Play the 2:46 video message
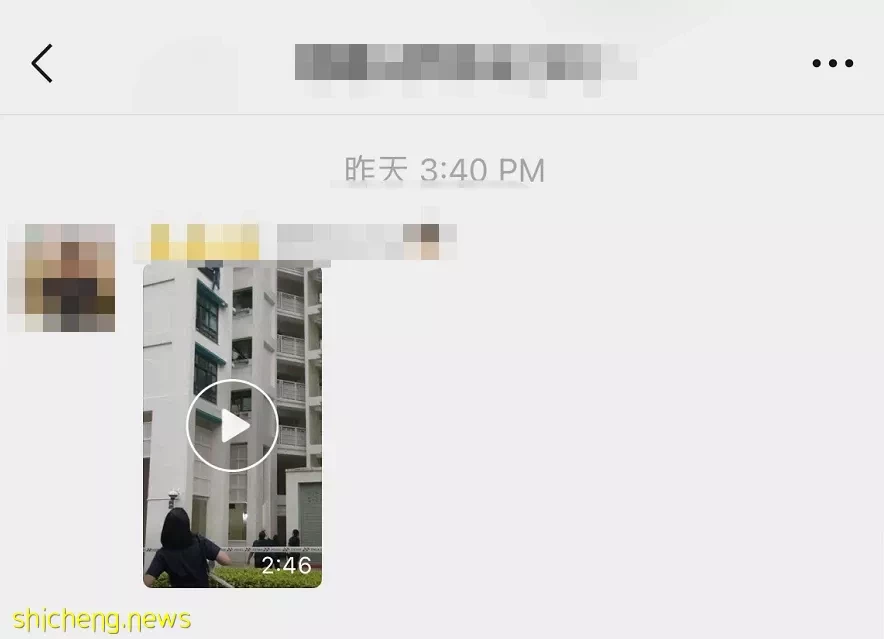 pos(232,425)
